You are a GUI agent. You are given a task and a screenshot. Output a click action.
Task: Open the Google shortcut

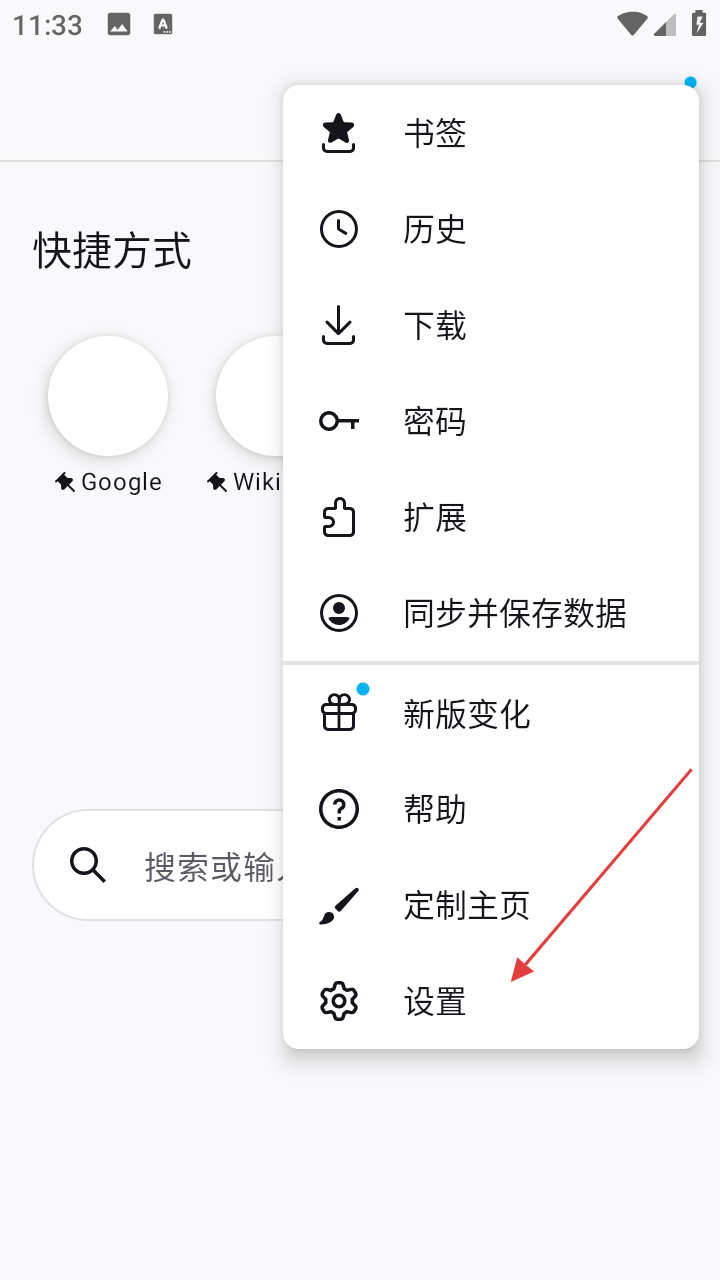coord(108,397)
